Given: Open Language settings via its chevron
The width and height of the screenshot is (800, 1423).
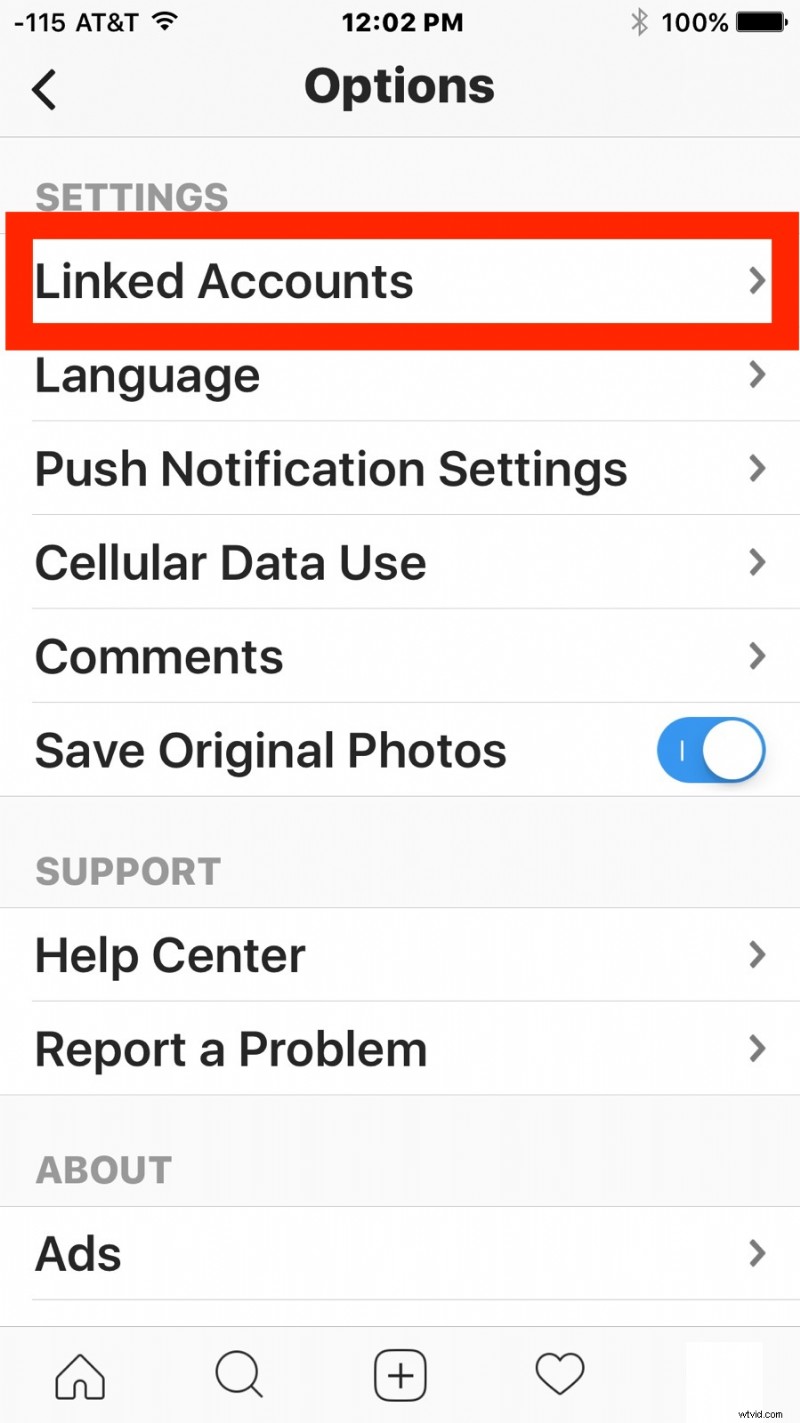Looking at the screenshot, I should (757, 375).
